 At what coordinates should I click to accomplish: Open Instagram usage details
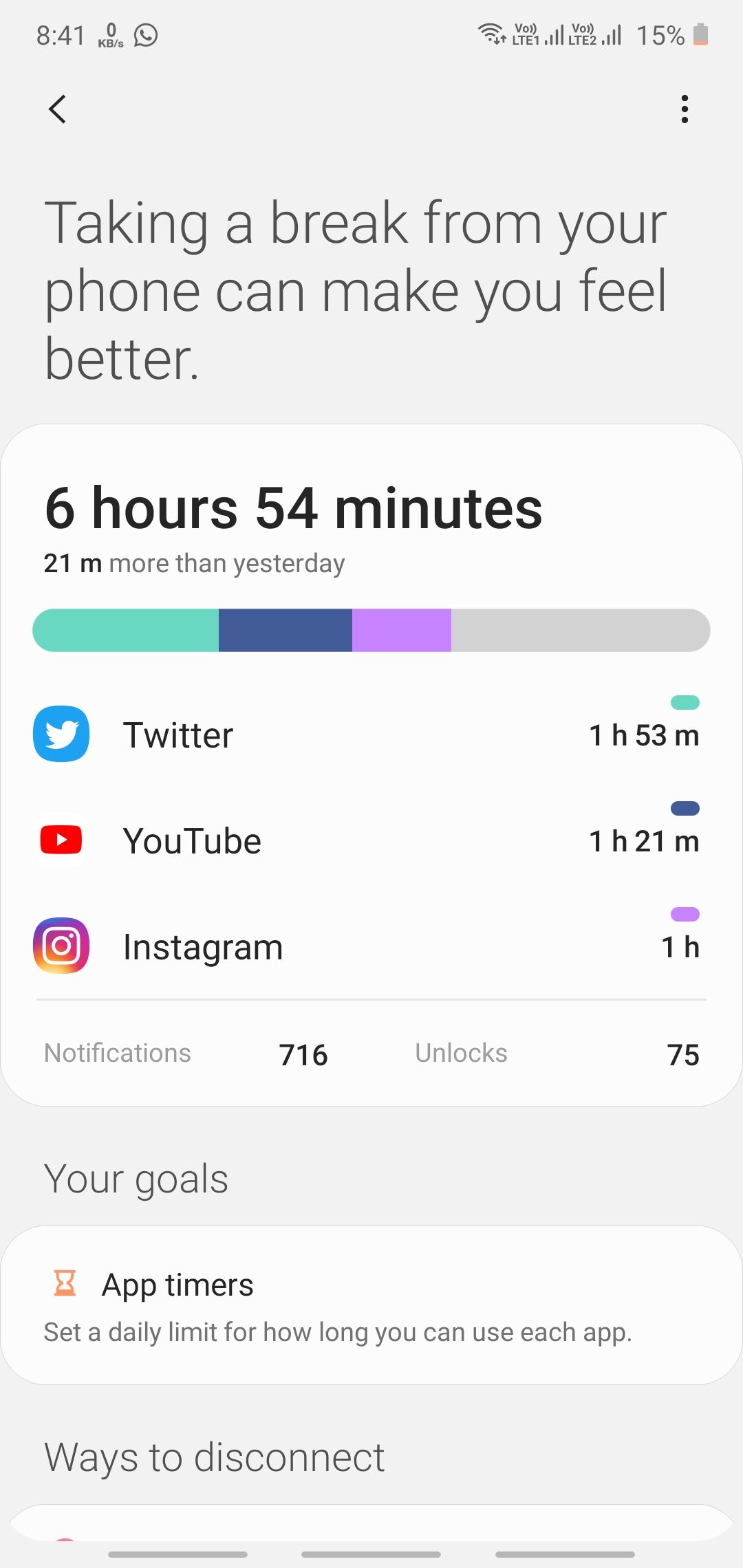[371, 946]
